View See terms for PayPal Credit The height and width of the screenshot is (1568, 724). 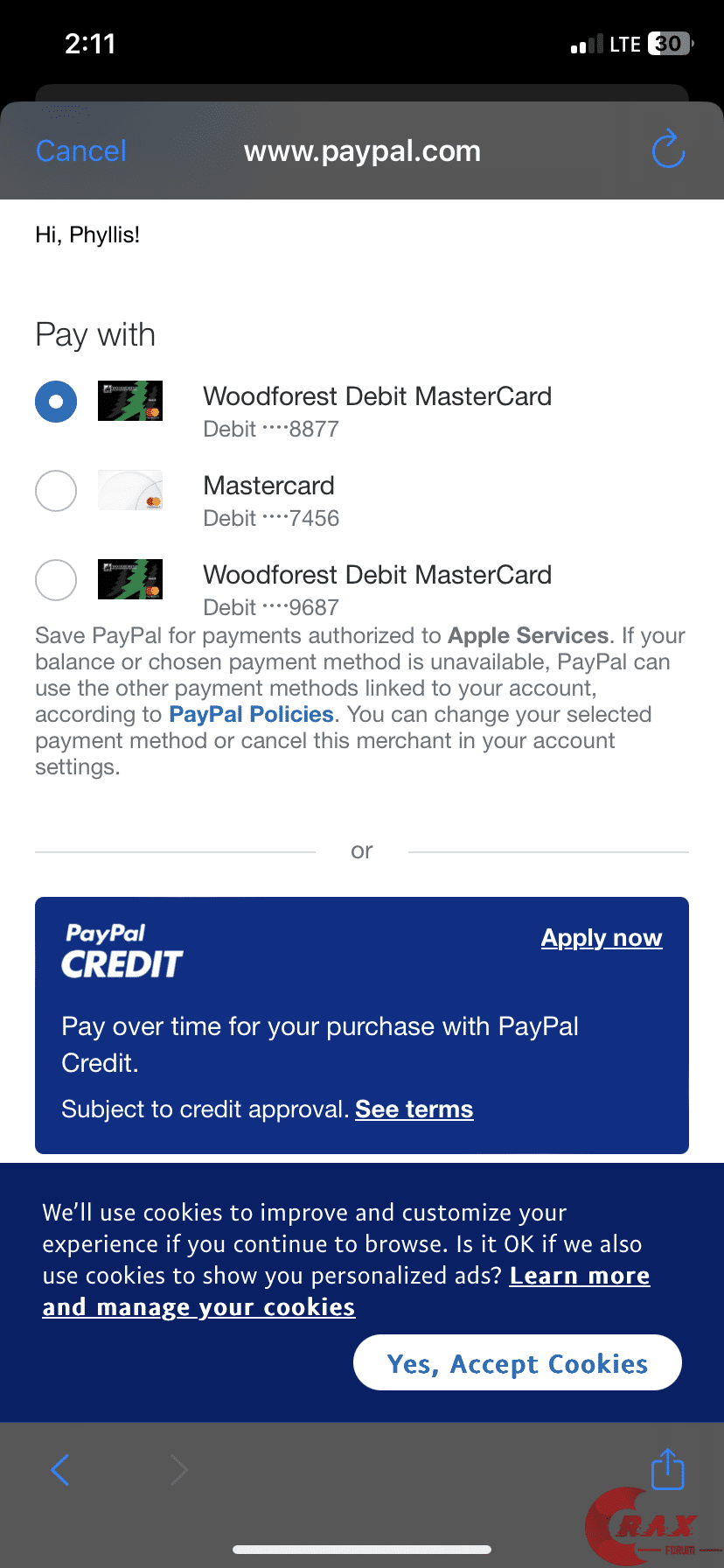point(414,1109)
